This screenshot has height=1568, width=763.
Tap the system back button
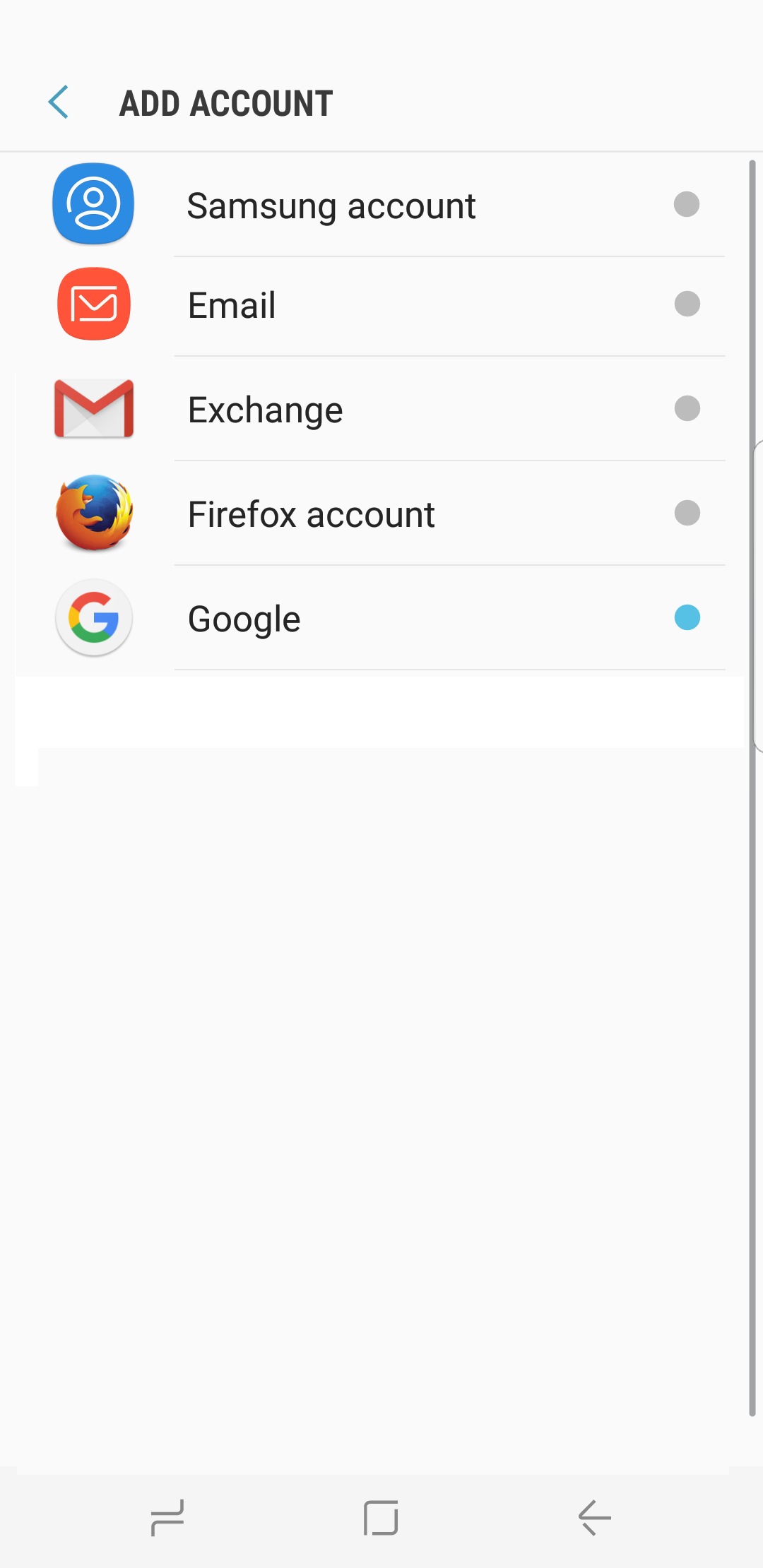594,1517
